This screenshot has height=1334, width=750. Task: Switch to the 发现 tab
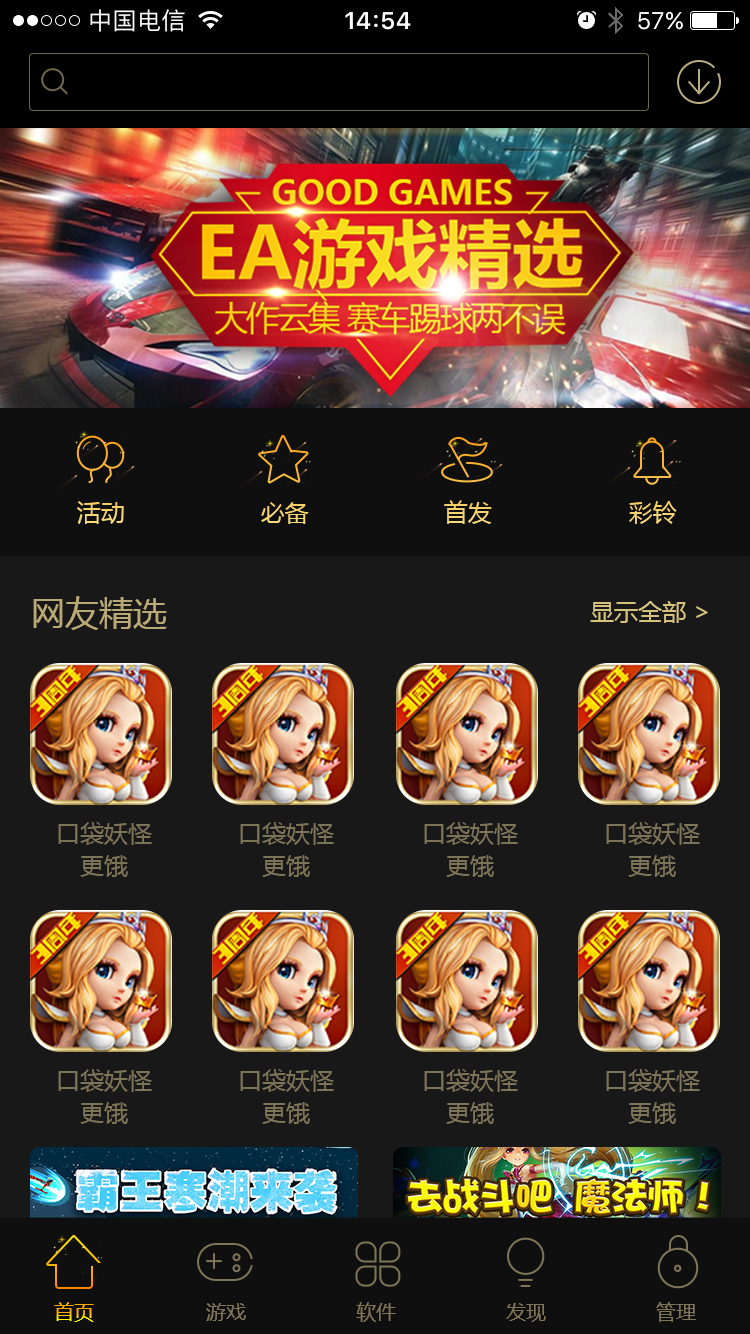(526, 1278)
